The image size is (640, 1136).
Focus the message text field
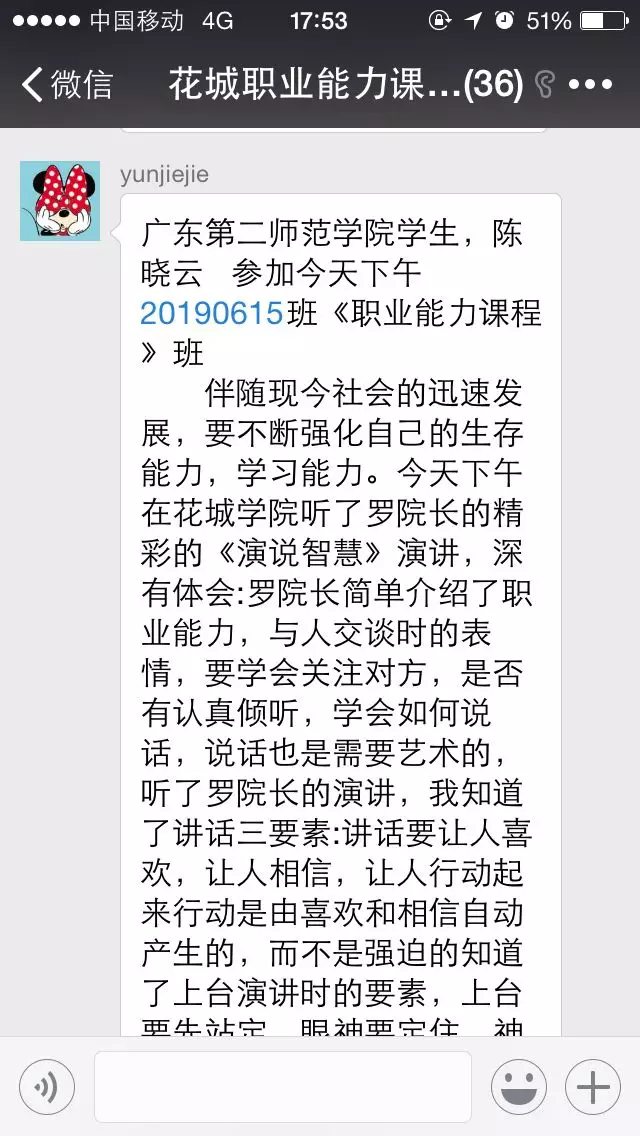tap(283, 1087)
